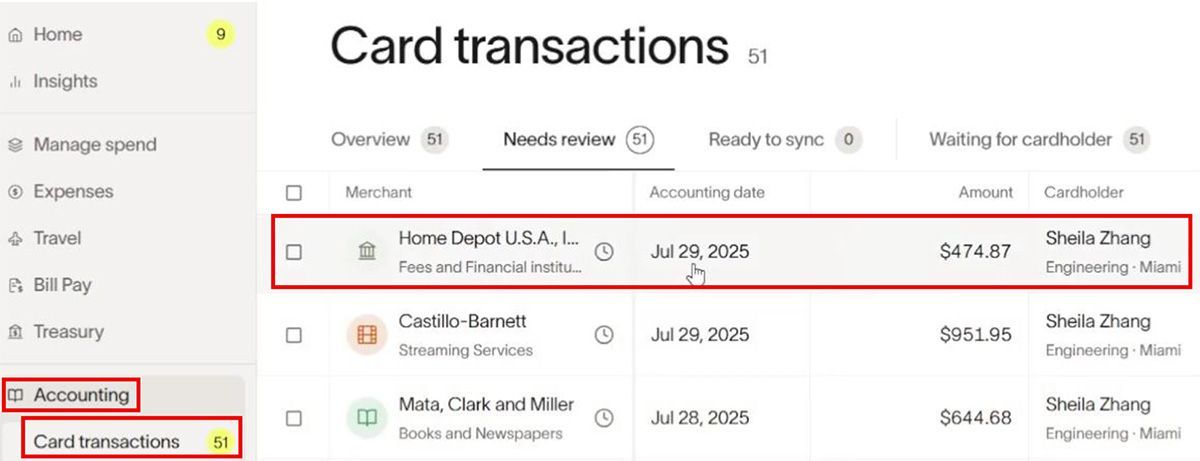
Task: Check the Home Depot U.S.A. transaction box
Action: (294, 252)
